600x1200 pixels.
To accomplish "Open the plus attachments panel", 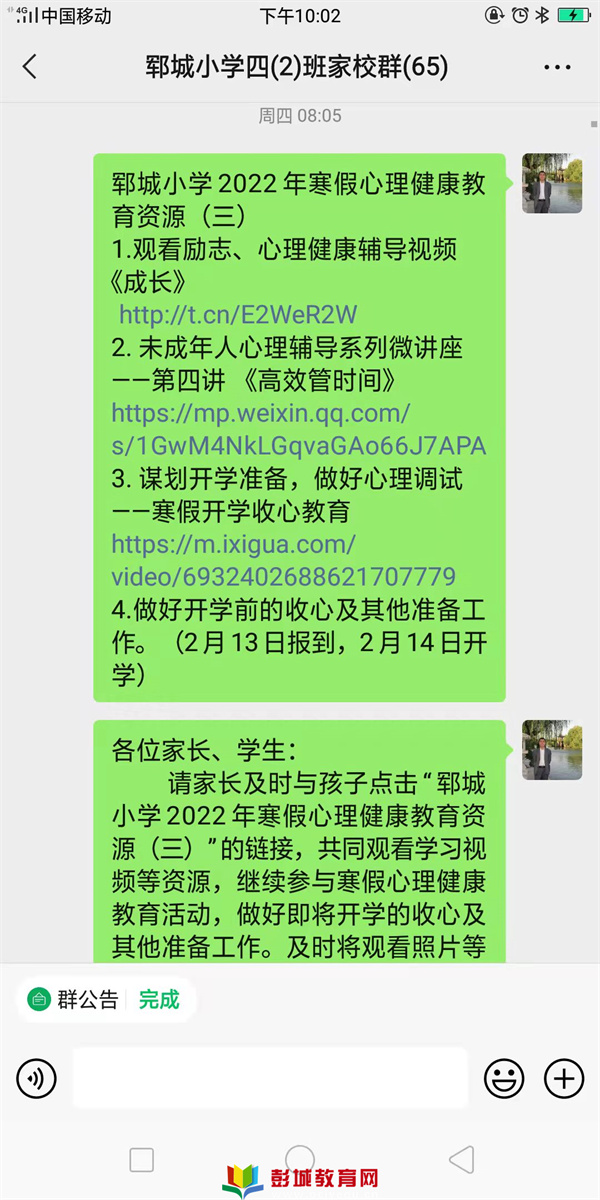I will click(563, 1078).
